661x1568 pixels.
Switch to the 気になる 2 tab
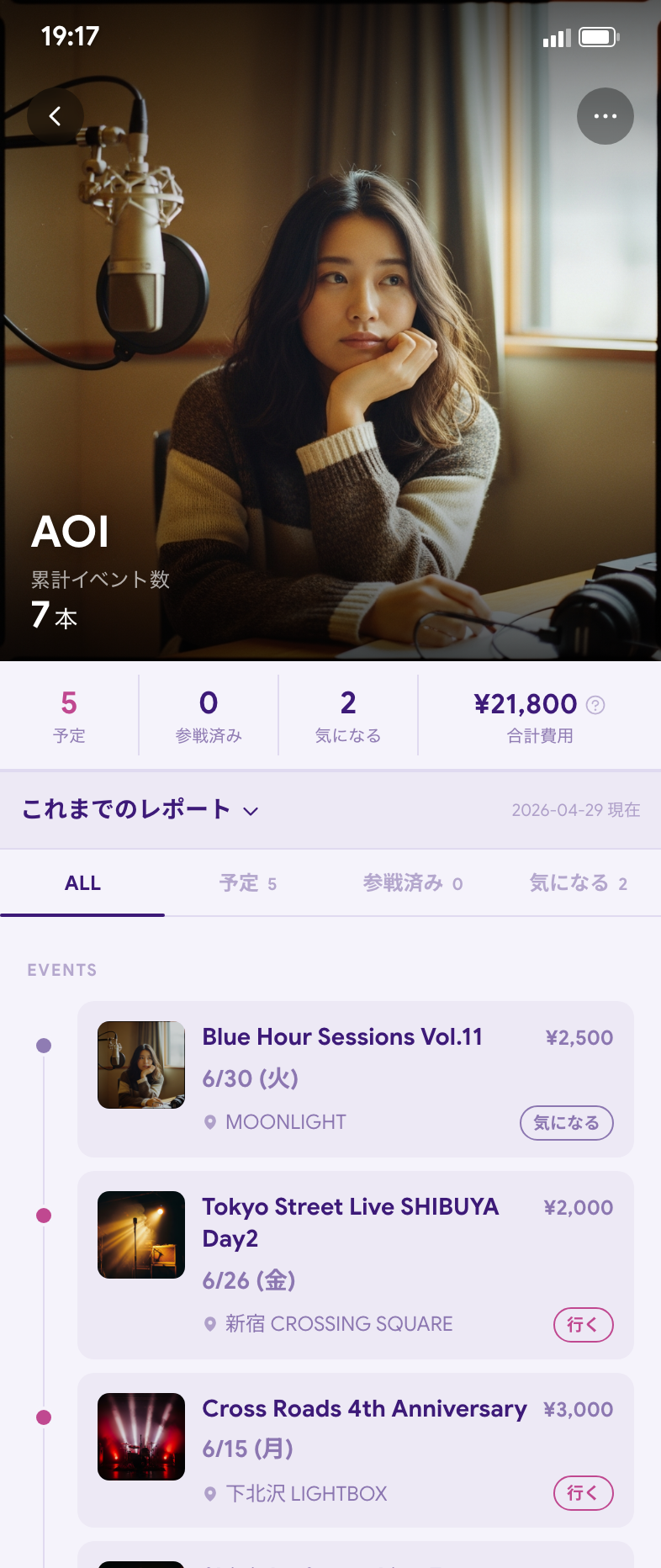(x=579, y=882)
